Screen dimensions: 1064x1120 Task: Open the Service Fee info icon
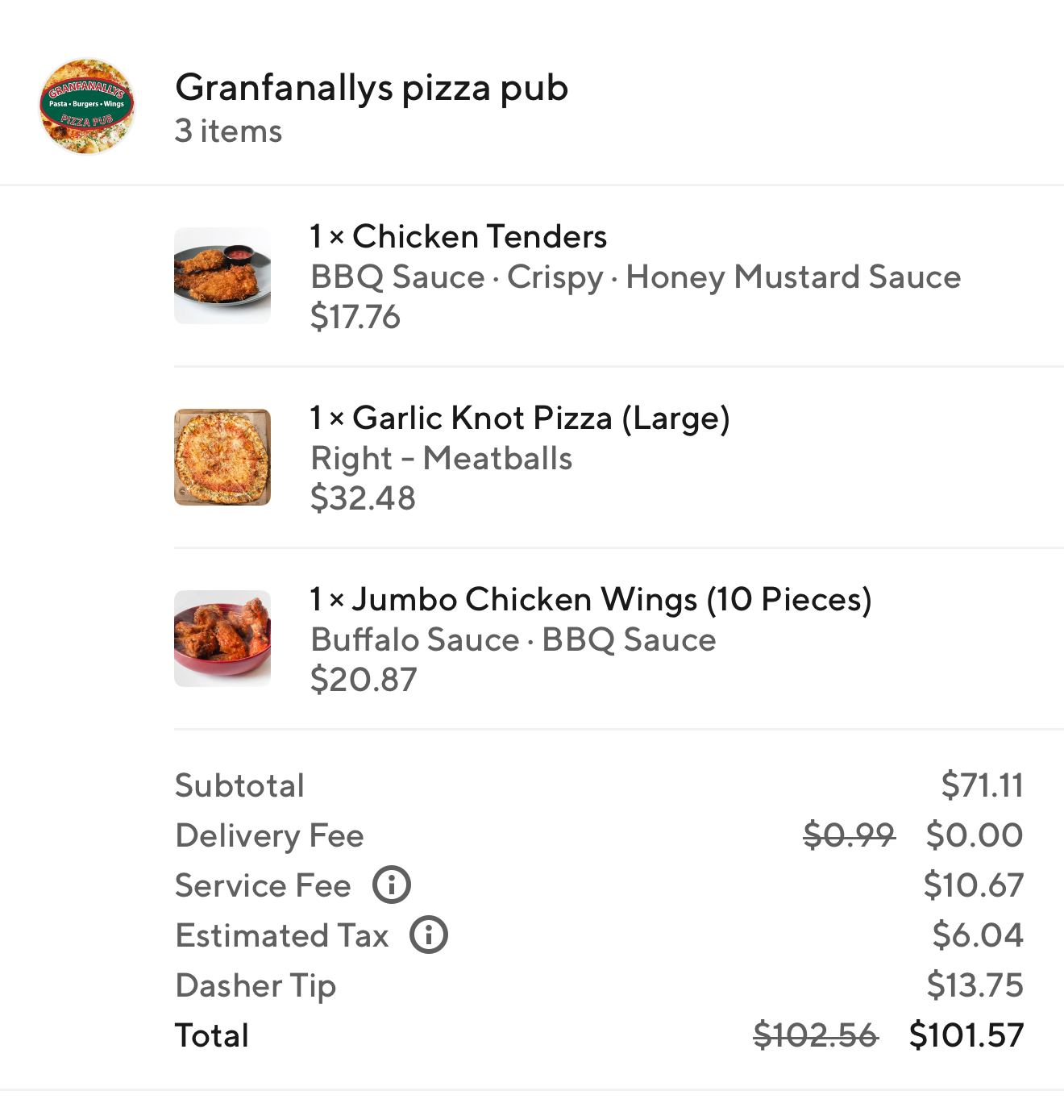pos(392,885)
